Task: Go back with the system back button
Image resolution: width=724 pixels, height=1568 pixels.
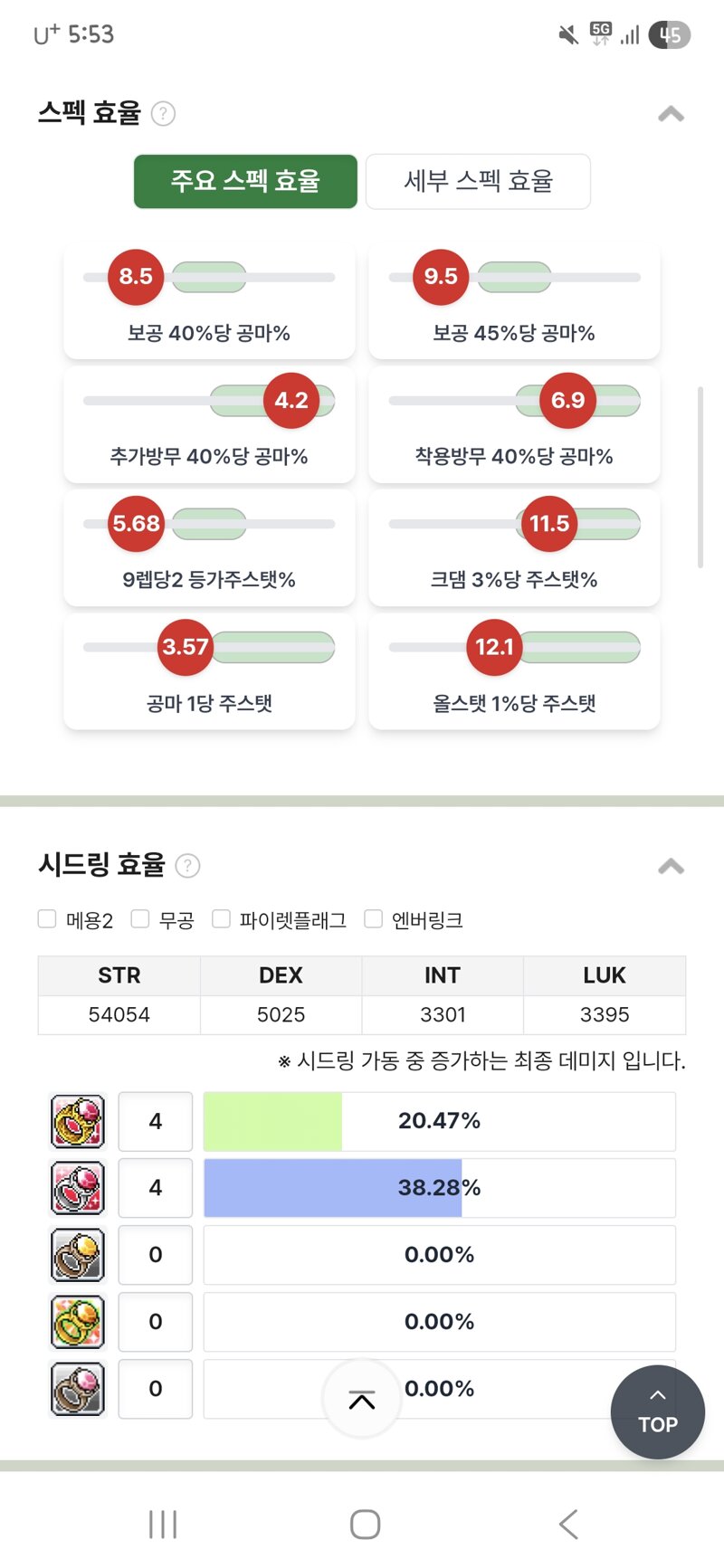Action: pyautogui.click(x=568, y=1525)
